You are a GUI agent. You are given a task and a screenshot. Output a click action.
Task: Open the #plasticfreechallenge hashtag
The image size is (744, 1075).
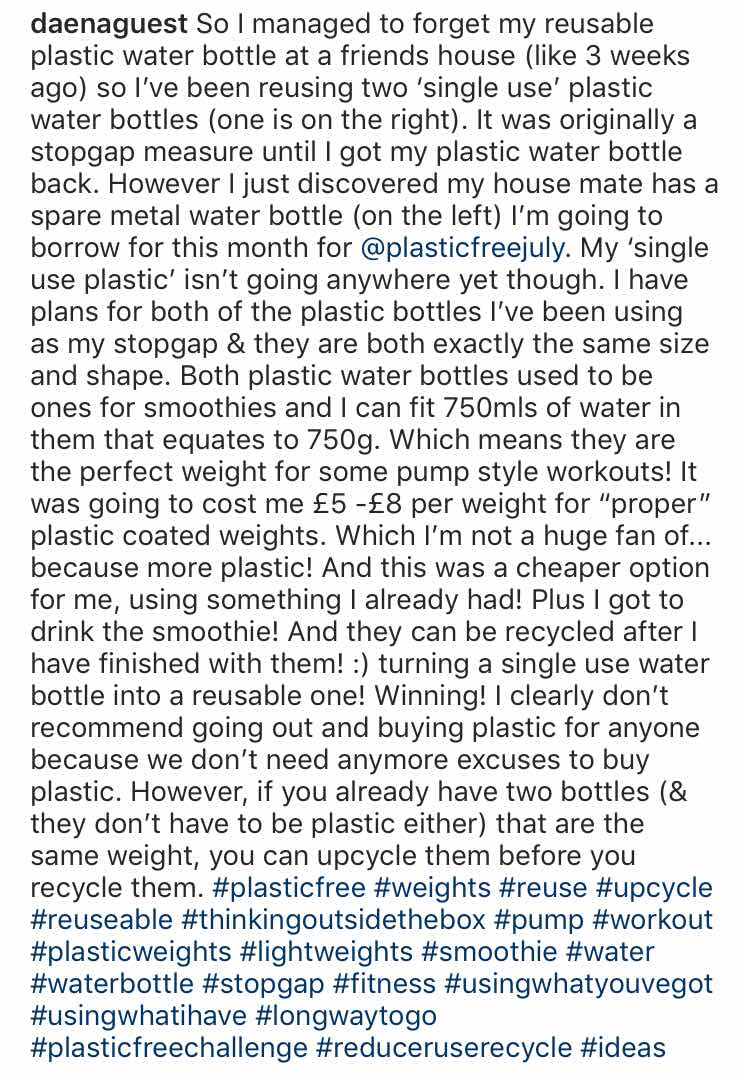click(x=169, y=1048)
